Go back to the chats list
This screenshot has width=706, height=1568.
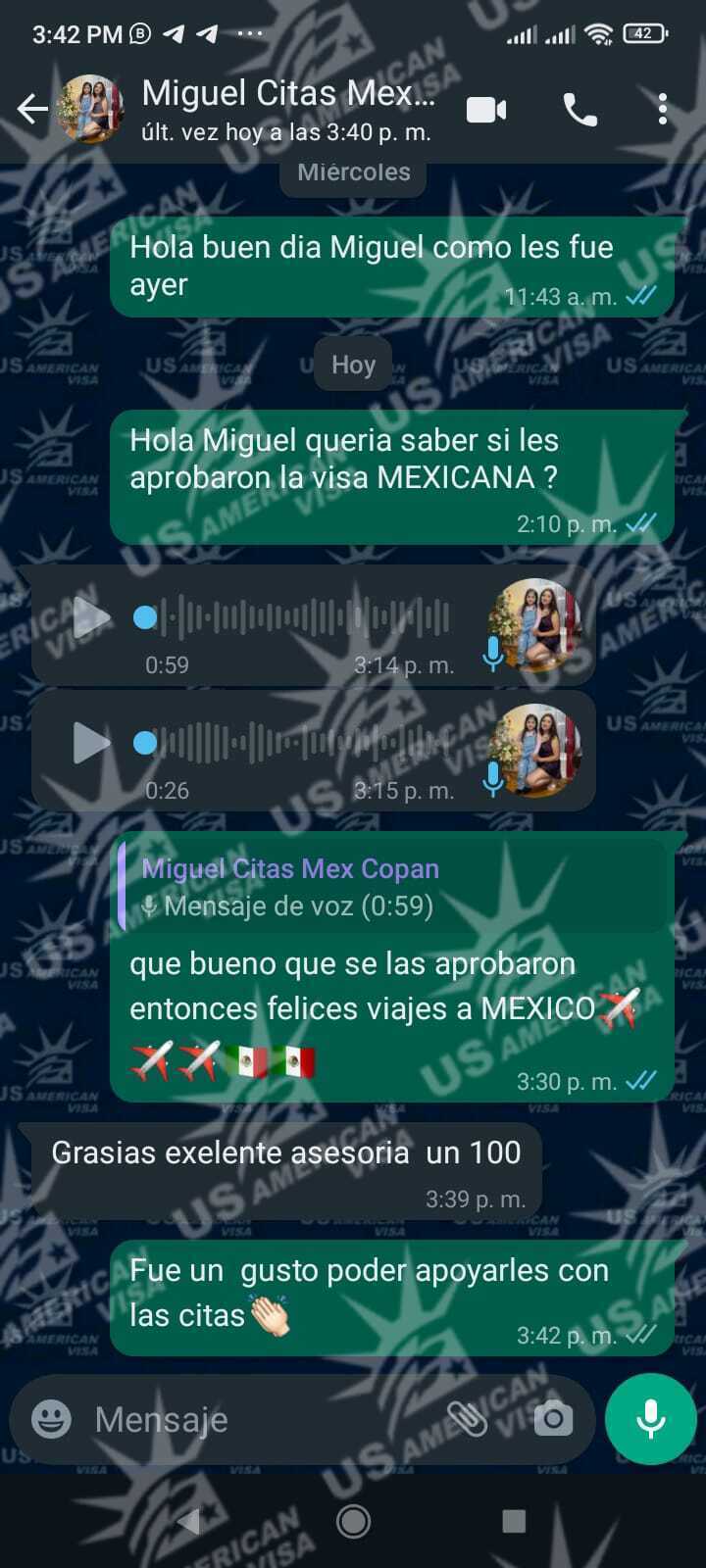pos(32,109)
